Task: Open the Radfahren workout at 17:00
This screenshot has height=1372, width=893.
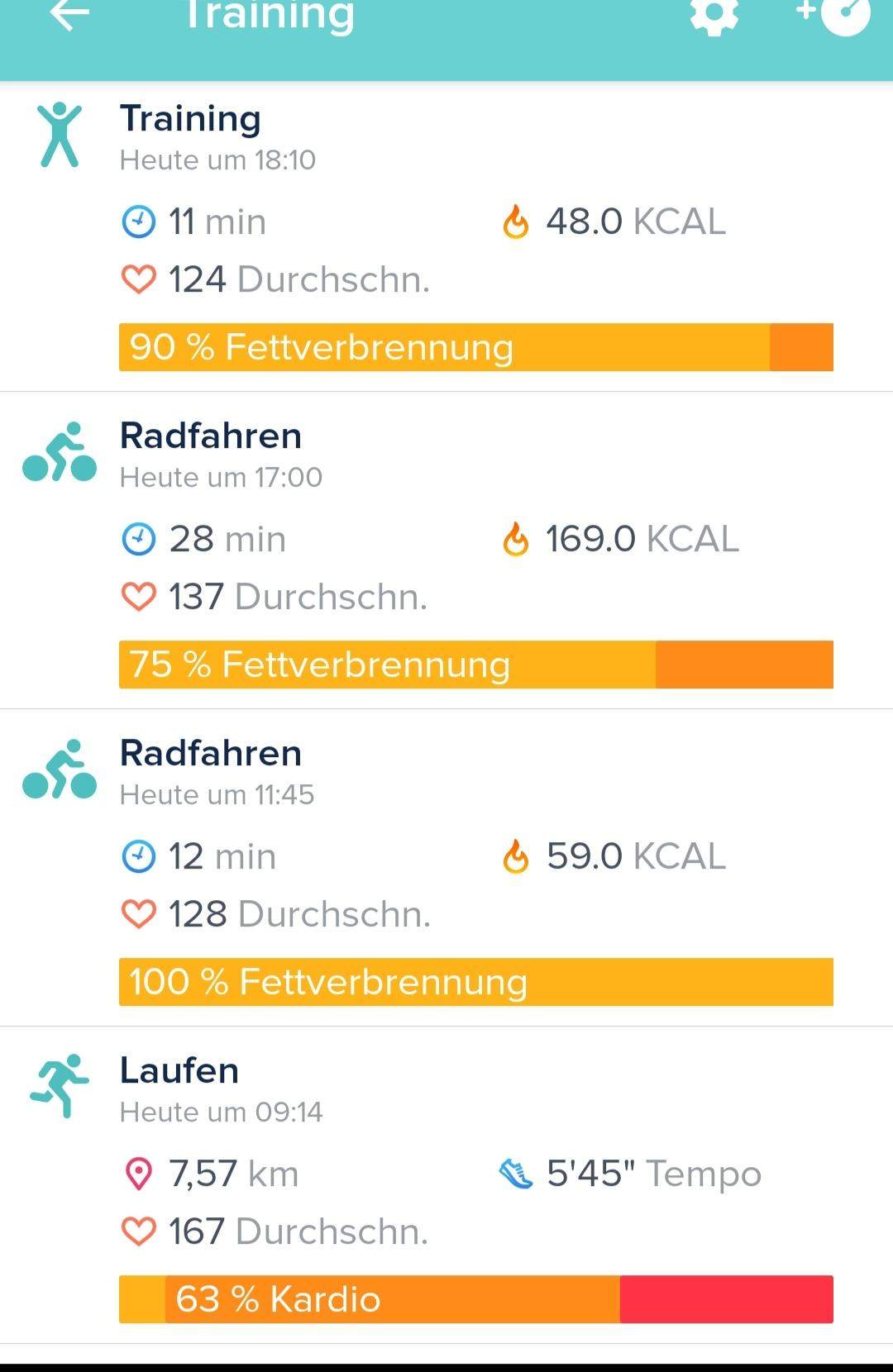Action: click(331, 453)
